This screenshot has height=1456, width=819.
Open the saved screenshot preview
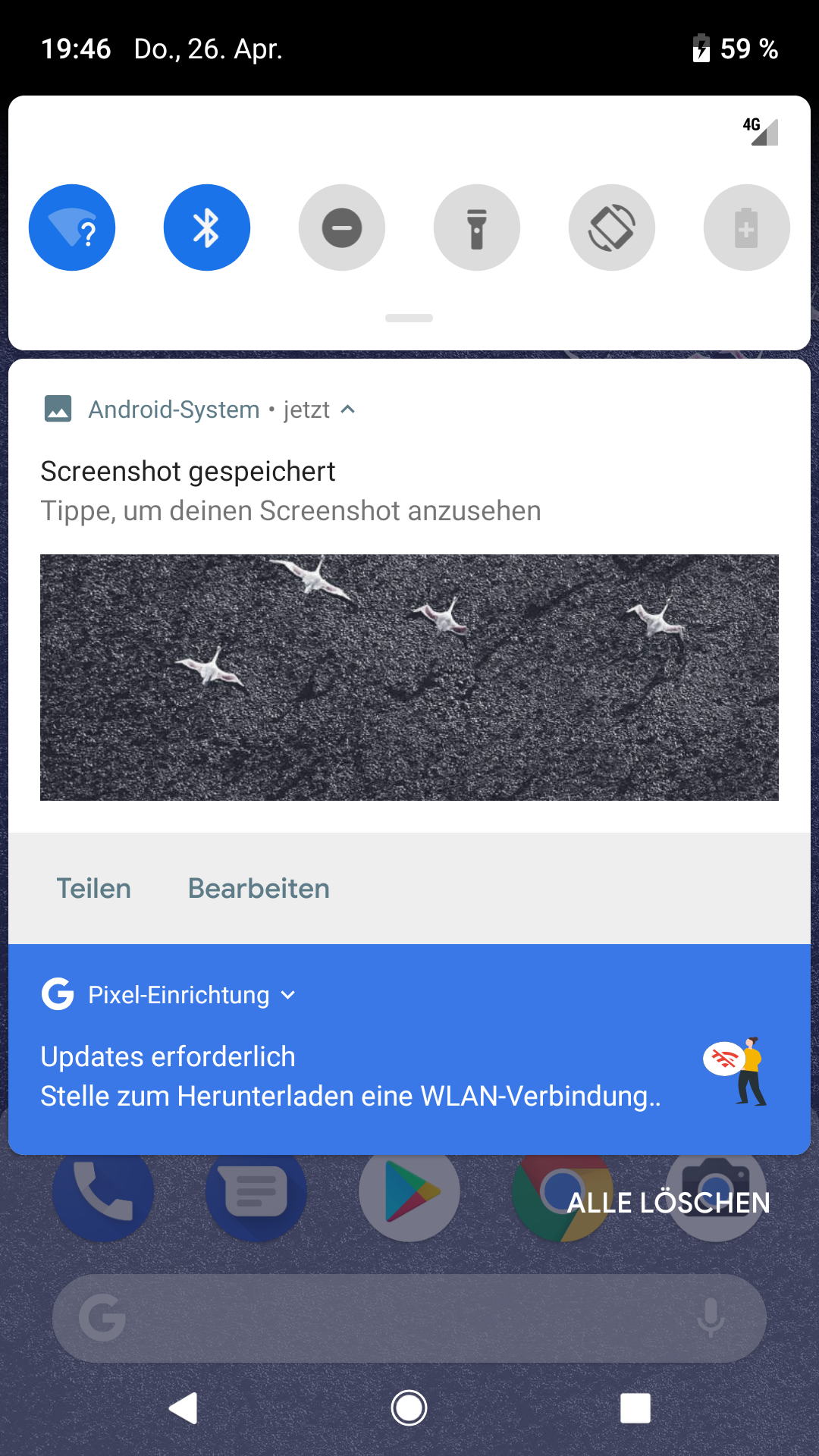pyautogui.click(x=409, y=677)
